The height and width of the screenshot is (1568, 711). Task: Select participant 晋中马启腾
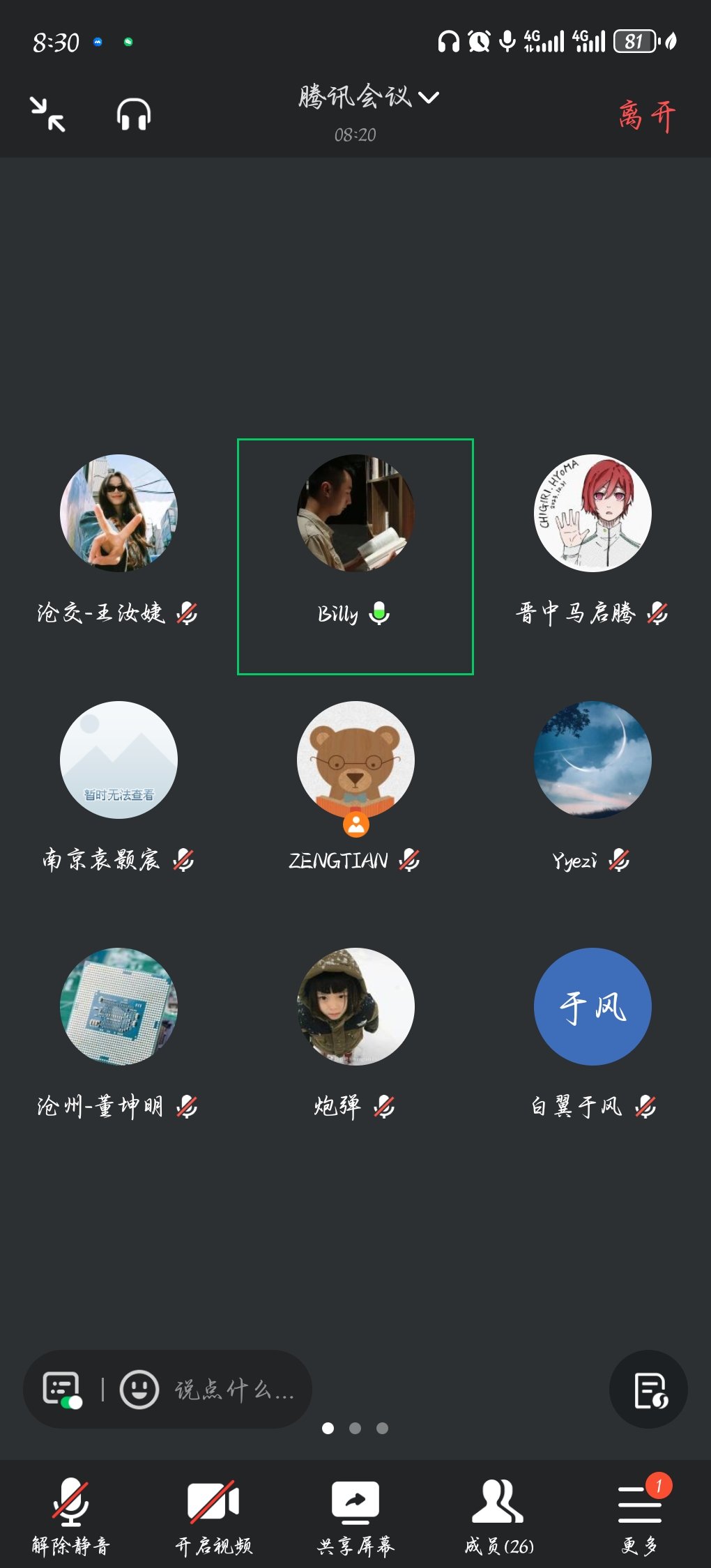[x=592, y=514]
